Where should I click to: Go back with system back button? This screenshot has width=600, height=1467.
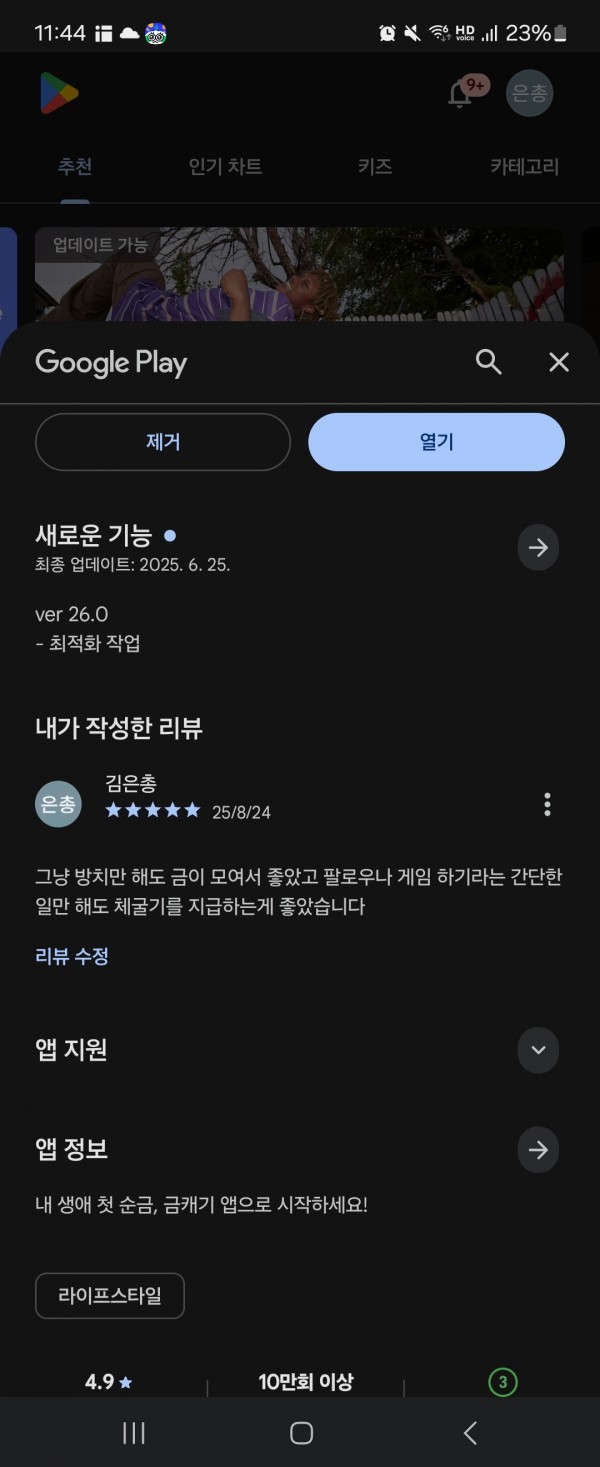(470, 1433)
